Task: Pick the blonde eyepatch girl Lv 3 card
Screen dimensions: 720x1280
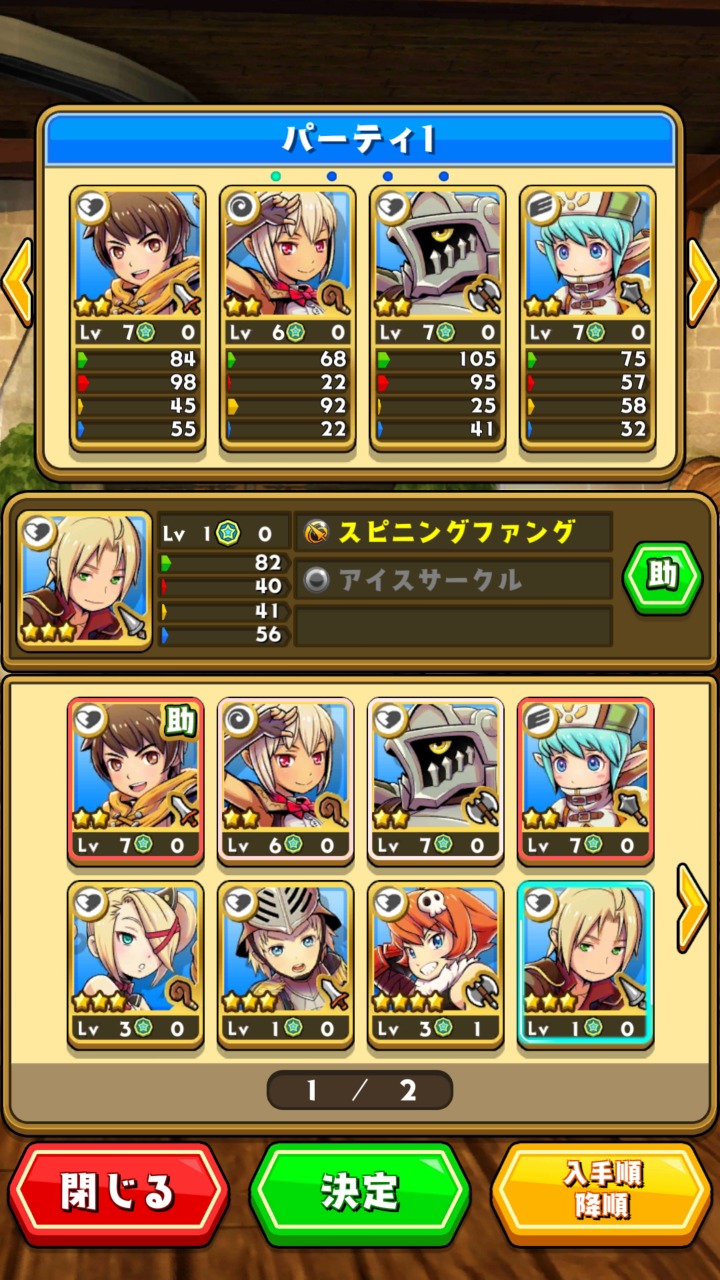Action: tap(136, 964)
